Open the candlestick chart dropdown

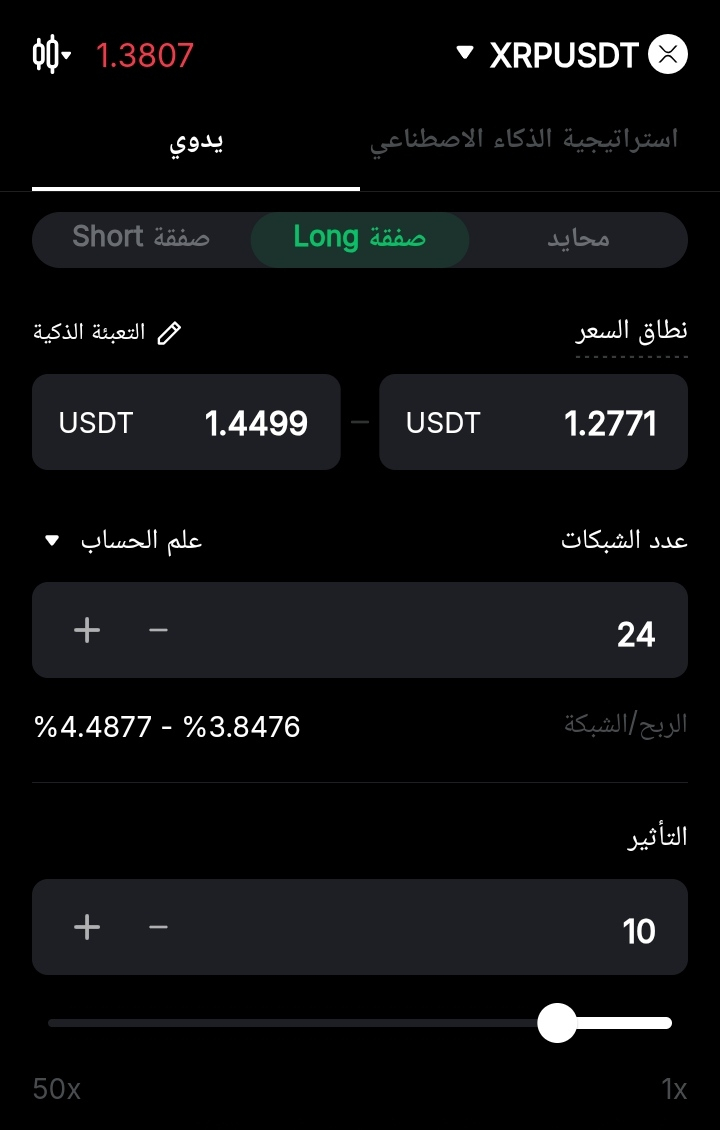pyautogui.click(x=51, y=55)
